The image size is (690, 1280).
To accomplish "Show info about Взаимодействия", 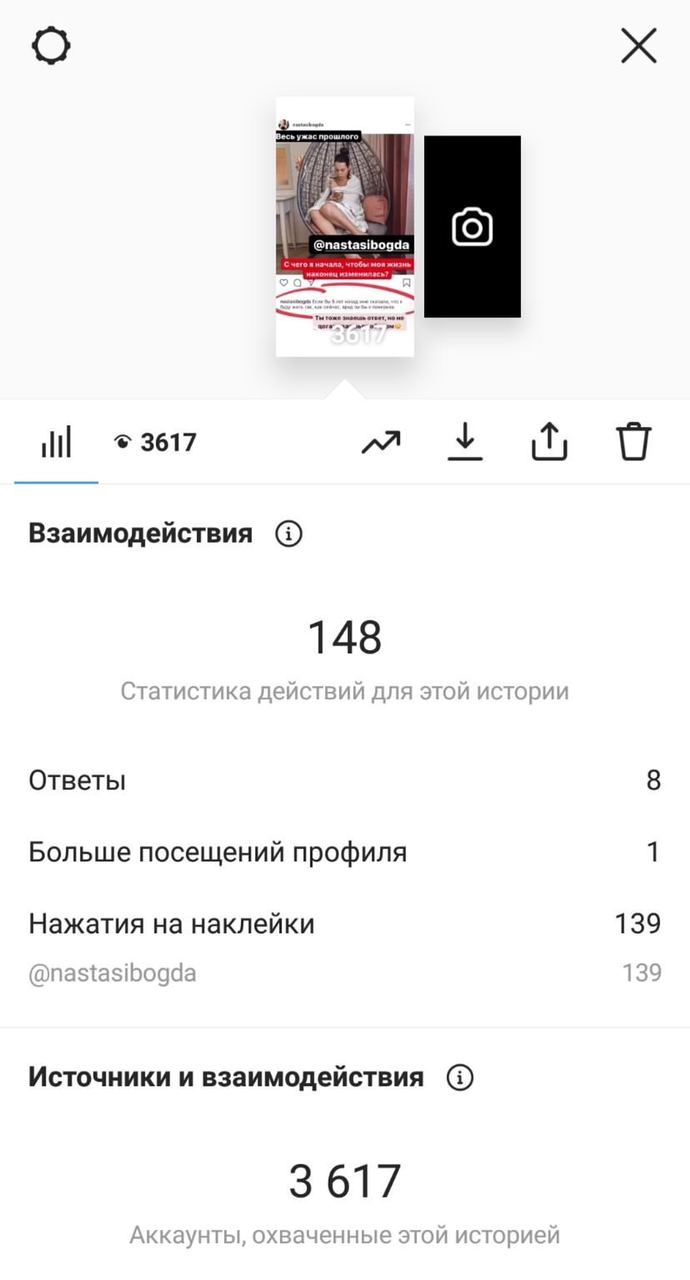I will tap(288, 534).
